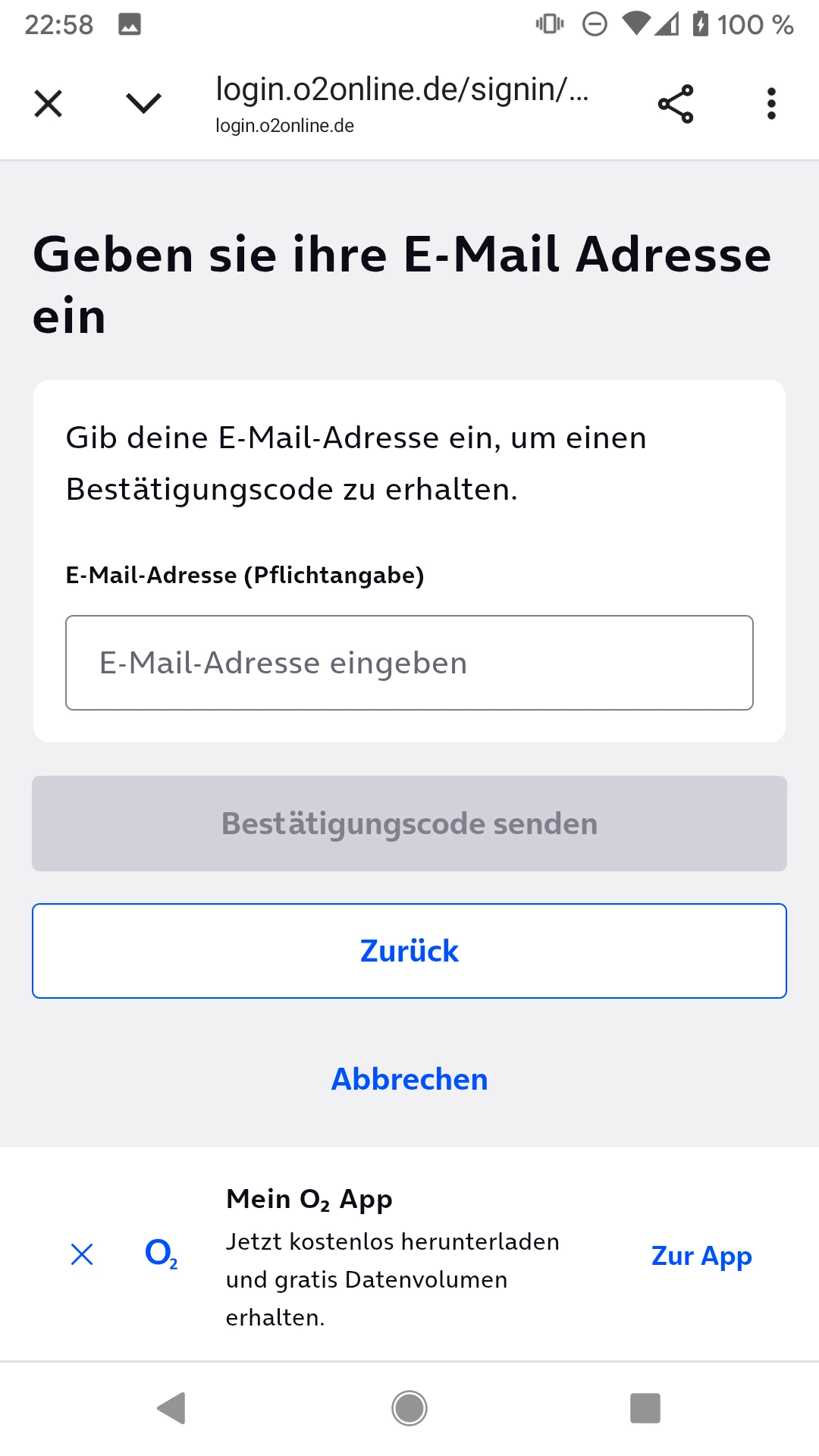Screen dimensions: 819x1456
Task: Focus the E-Mail-Adresse input field
Action: tap(409, 663)
